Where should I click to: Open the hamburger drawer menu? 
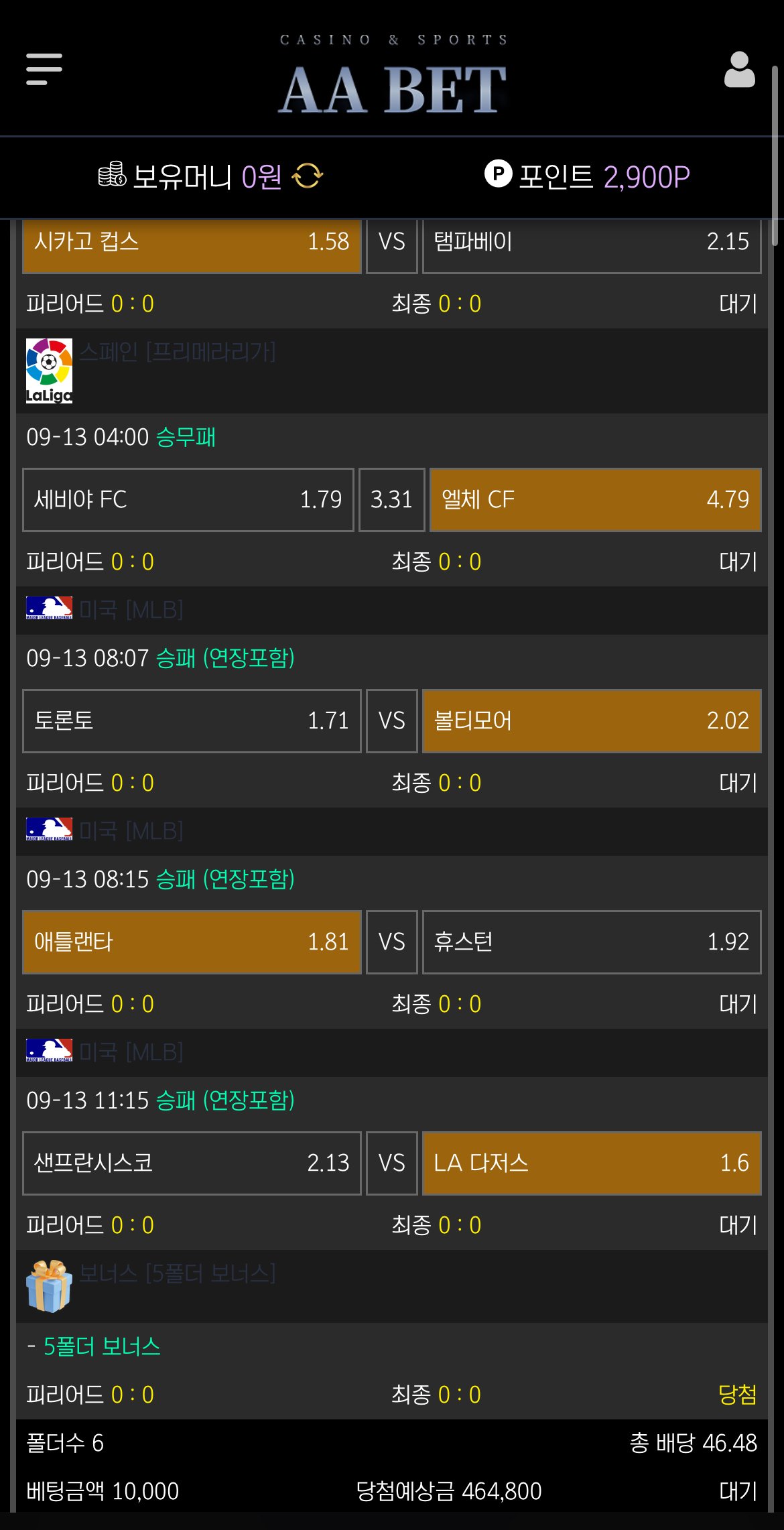44,69
